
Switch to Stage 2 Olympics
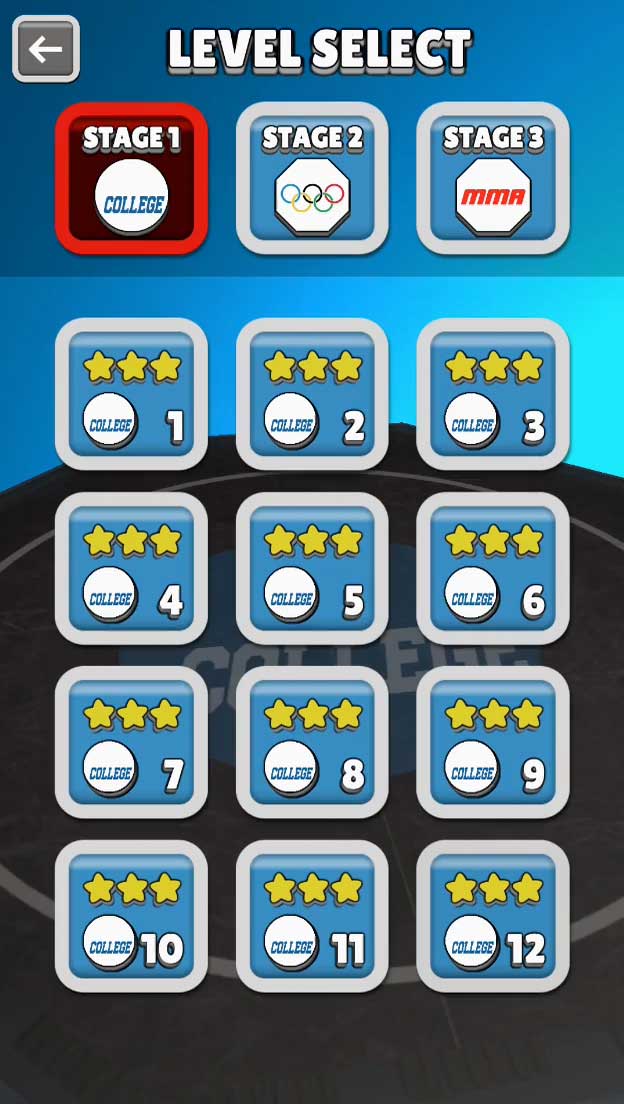312,178
